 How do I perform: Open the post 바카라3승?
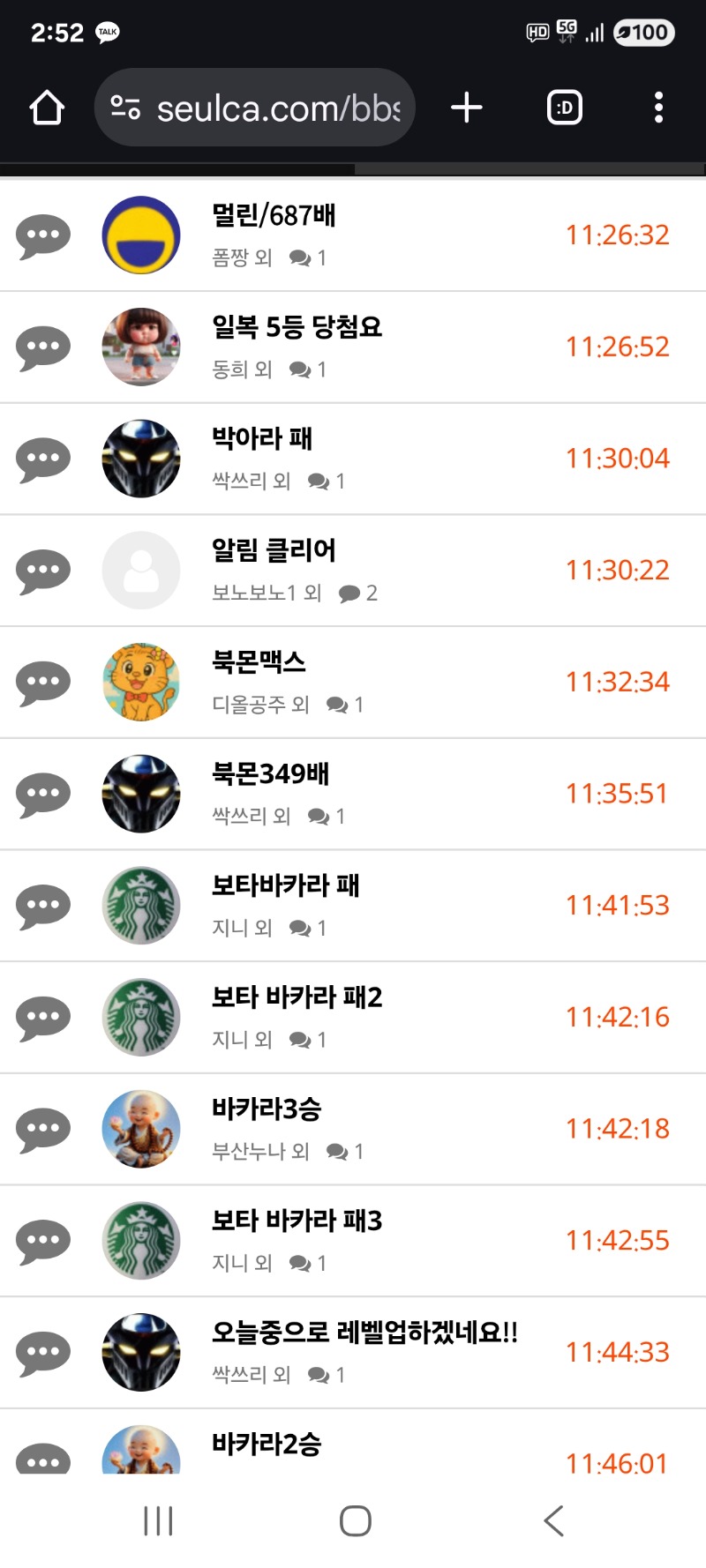click(x=266, y=1109)
